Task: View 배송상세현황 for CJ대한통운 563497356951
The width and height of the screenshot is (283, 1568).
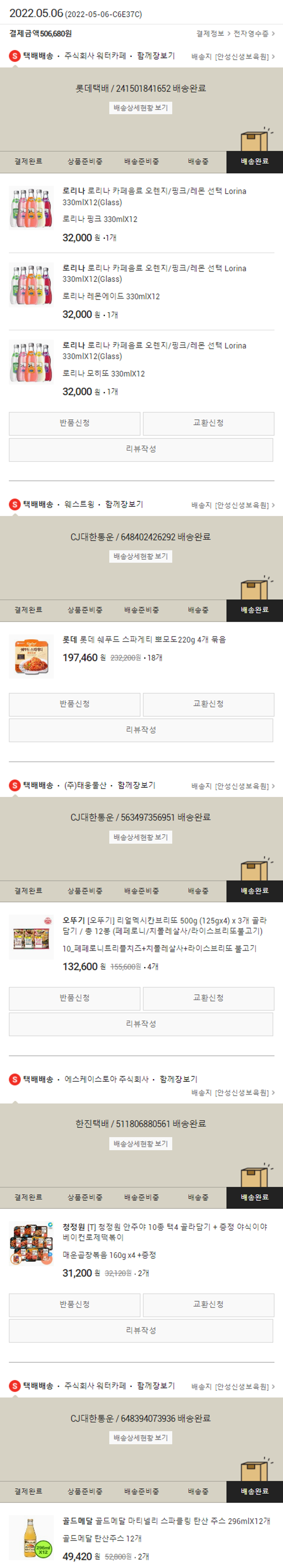Action: coord(141,837)
